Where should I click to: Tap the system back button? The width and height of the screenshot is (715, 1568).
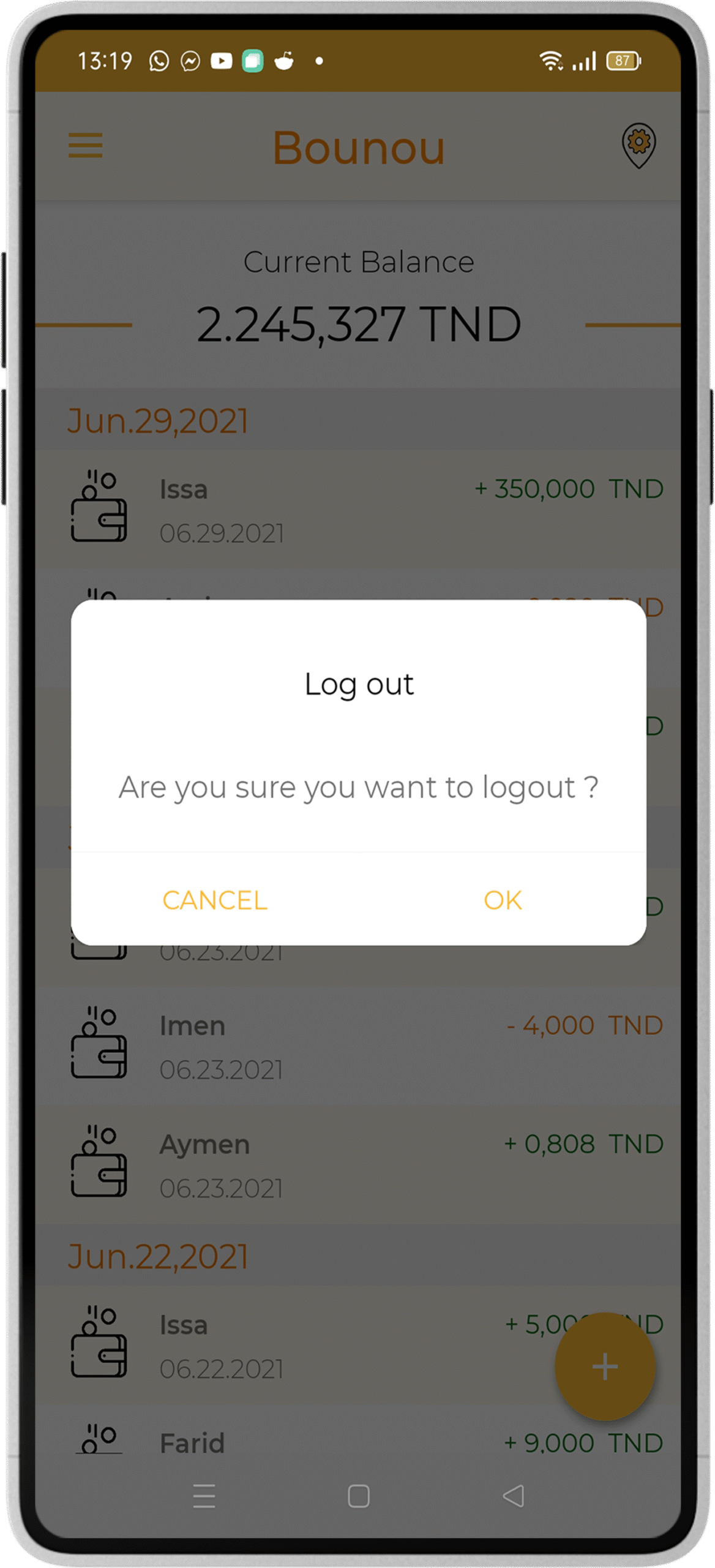point(513,1496)
